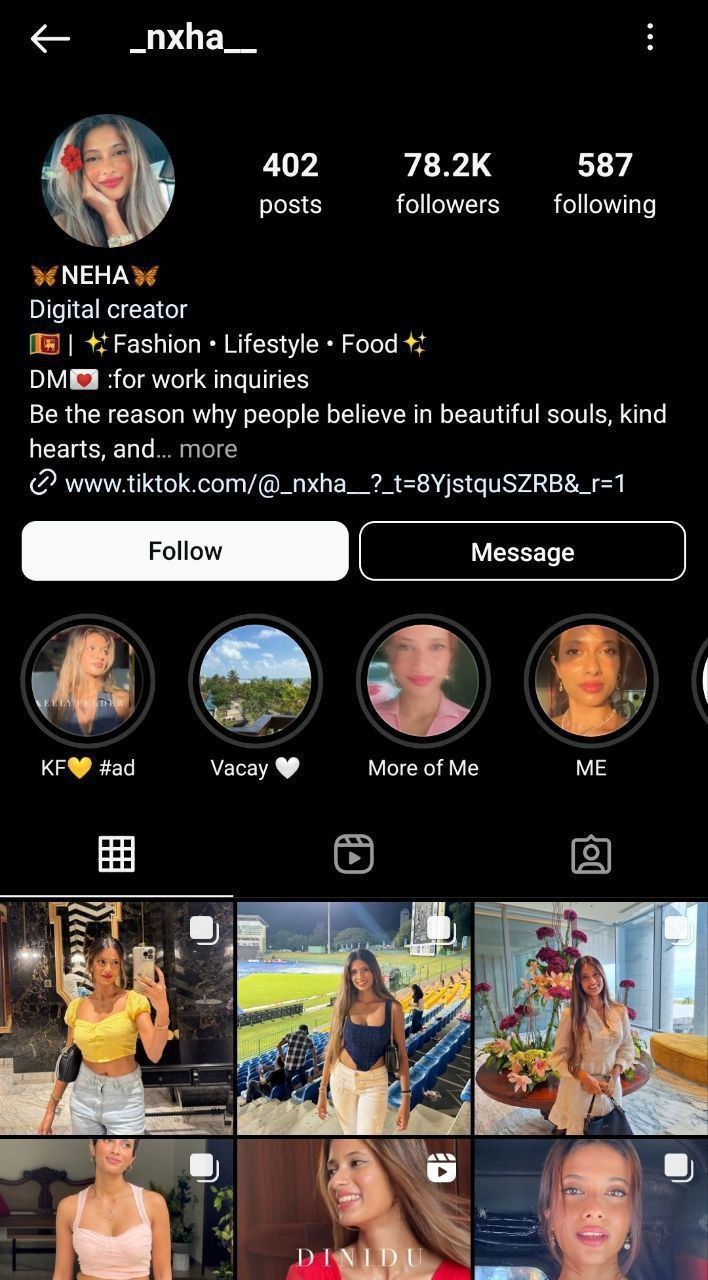Screen dimensions: 708x1280
Task: Message this creator
Action: point(522,551)
